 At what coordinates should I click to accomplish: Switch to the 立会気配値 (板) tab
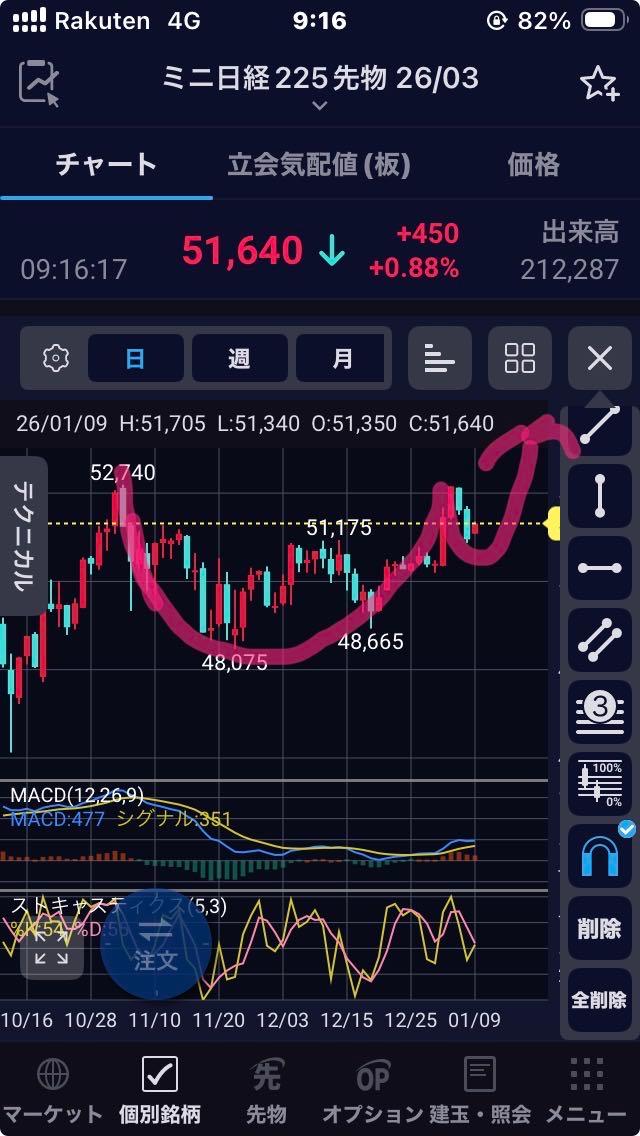pos(318,165)
